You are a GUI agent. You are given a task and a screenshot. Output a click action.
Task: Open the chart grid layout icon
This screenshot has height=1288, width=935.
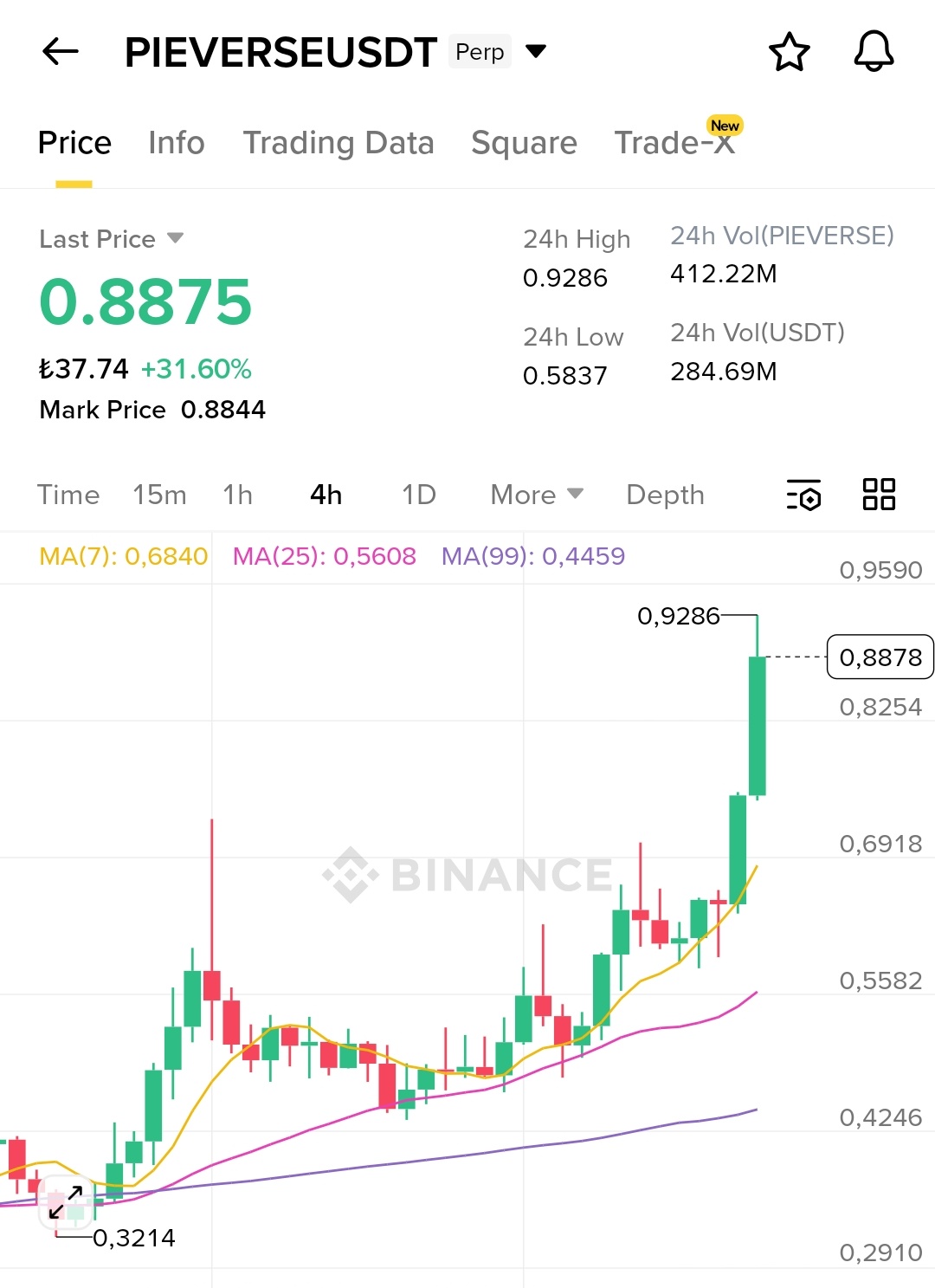point(879,495)
